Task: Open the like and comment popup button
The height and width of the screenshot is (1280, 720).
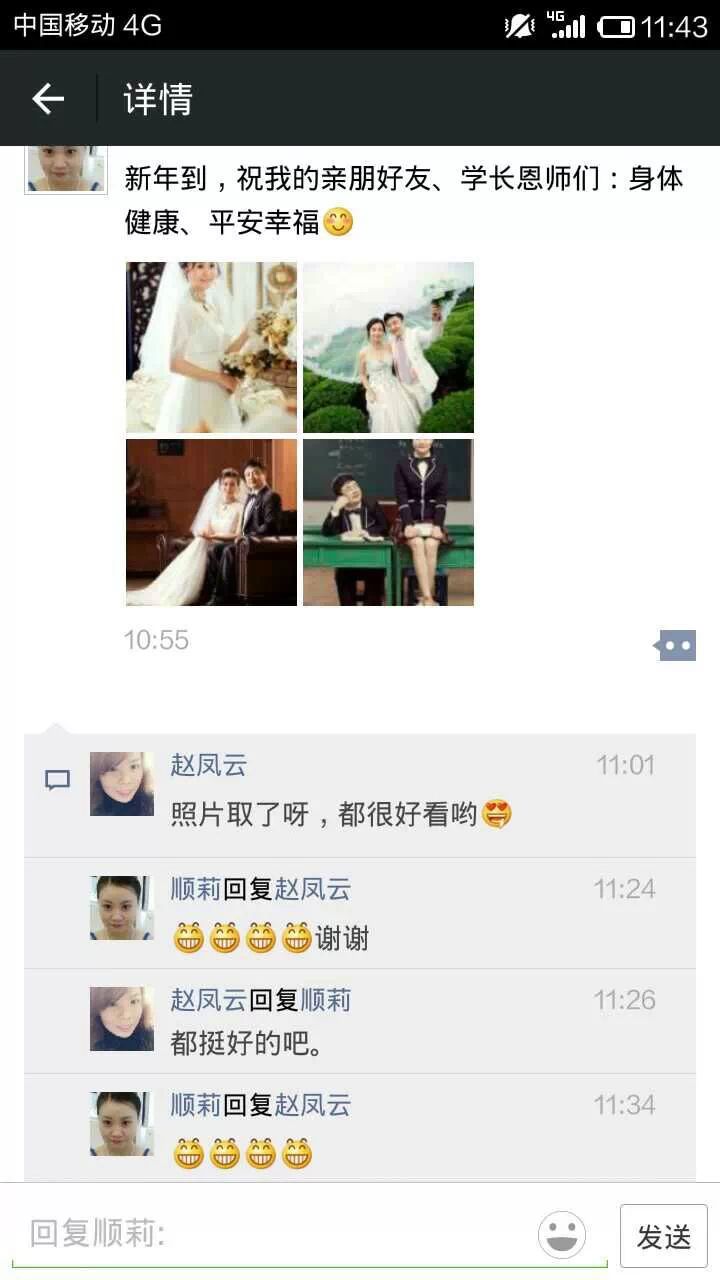Action: (x=676, y=645)
